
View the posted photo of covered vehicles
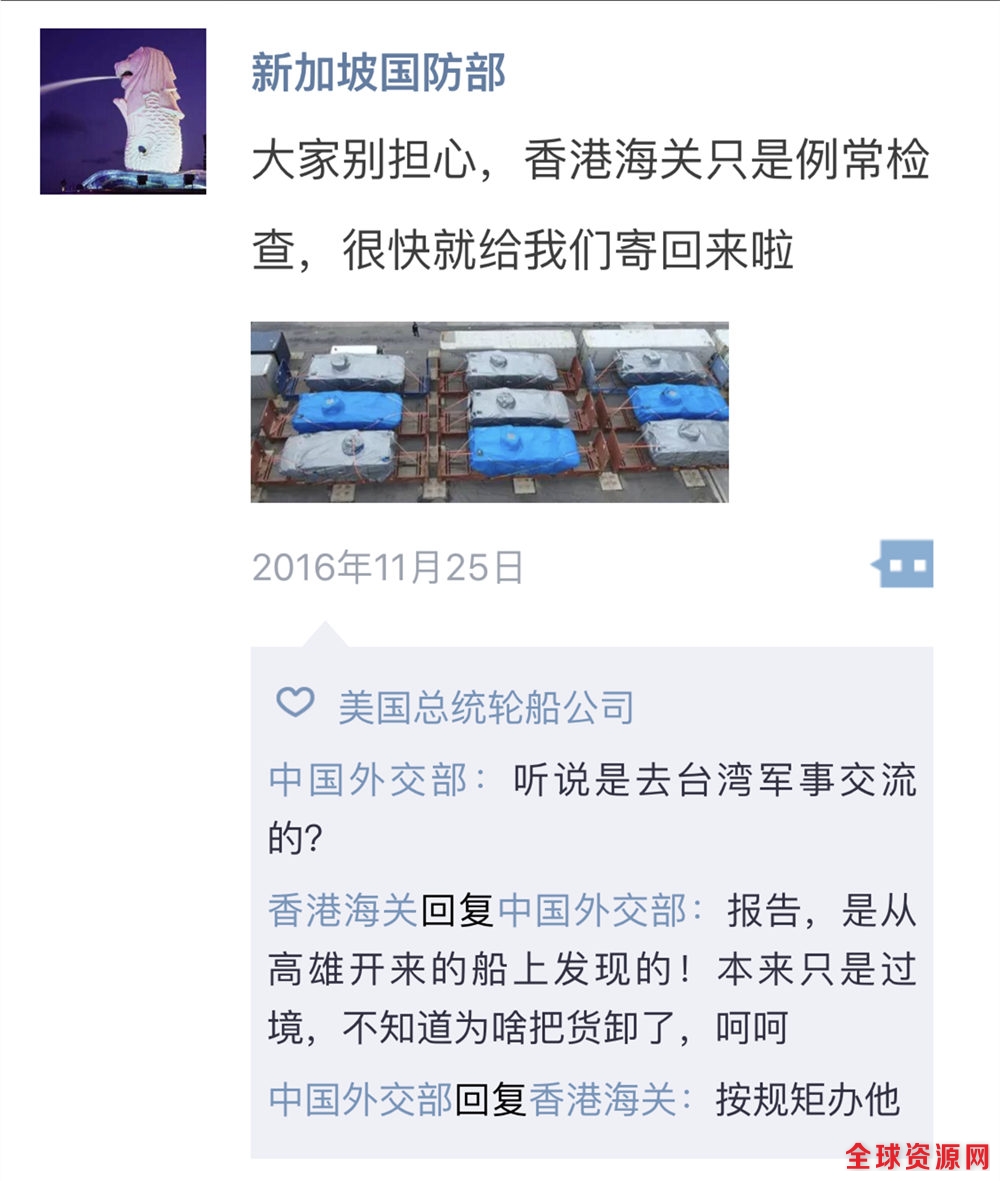(489, 412)
